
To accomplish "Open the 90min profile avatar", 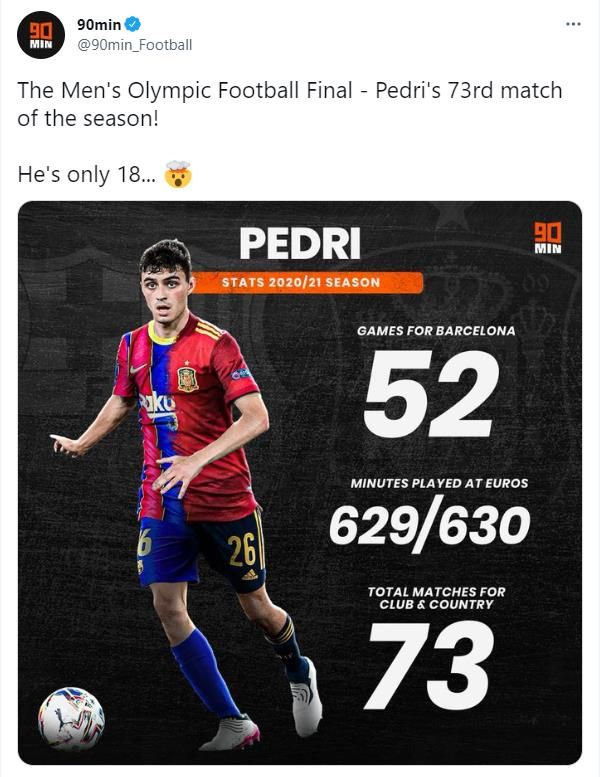I will click(40, 35).
